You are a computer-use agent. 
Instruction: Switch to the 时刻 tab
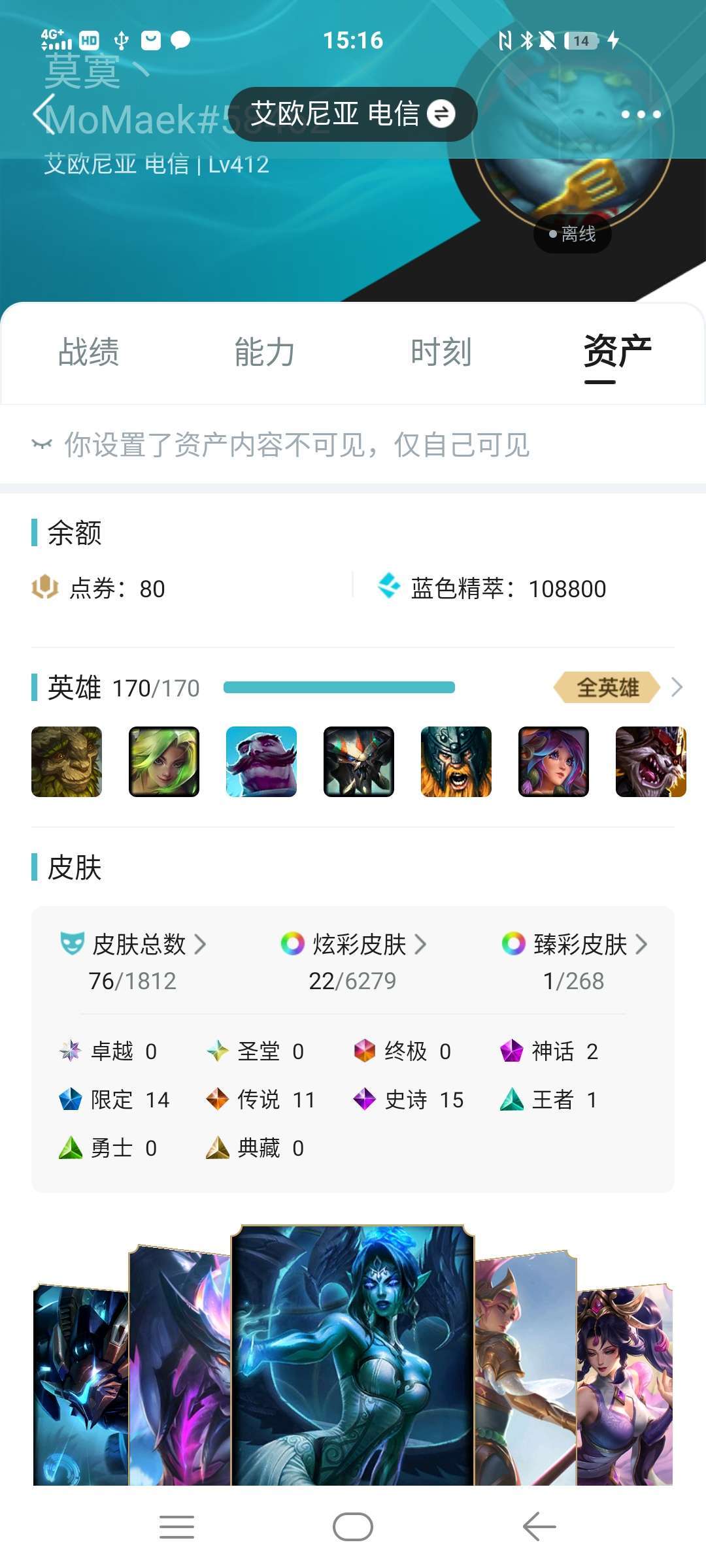click(x=441, y=352)
